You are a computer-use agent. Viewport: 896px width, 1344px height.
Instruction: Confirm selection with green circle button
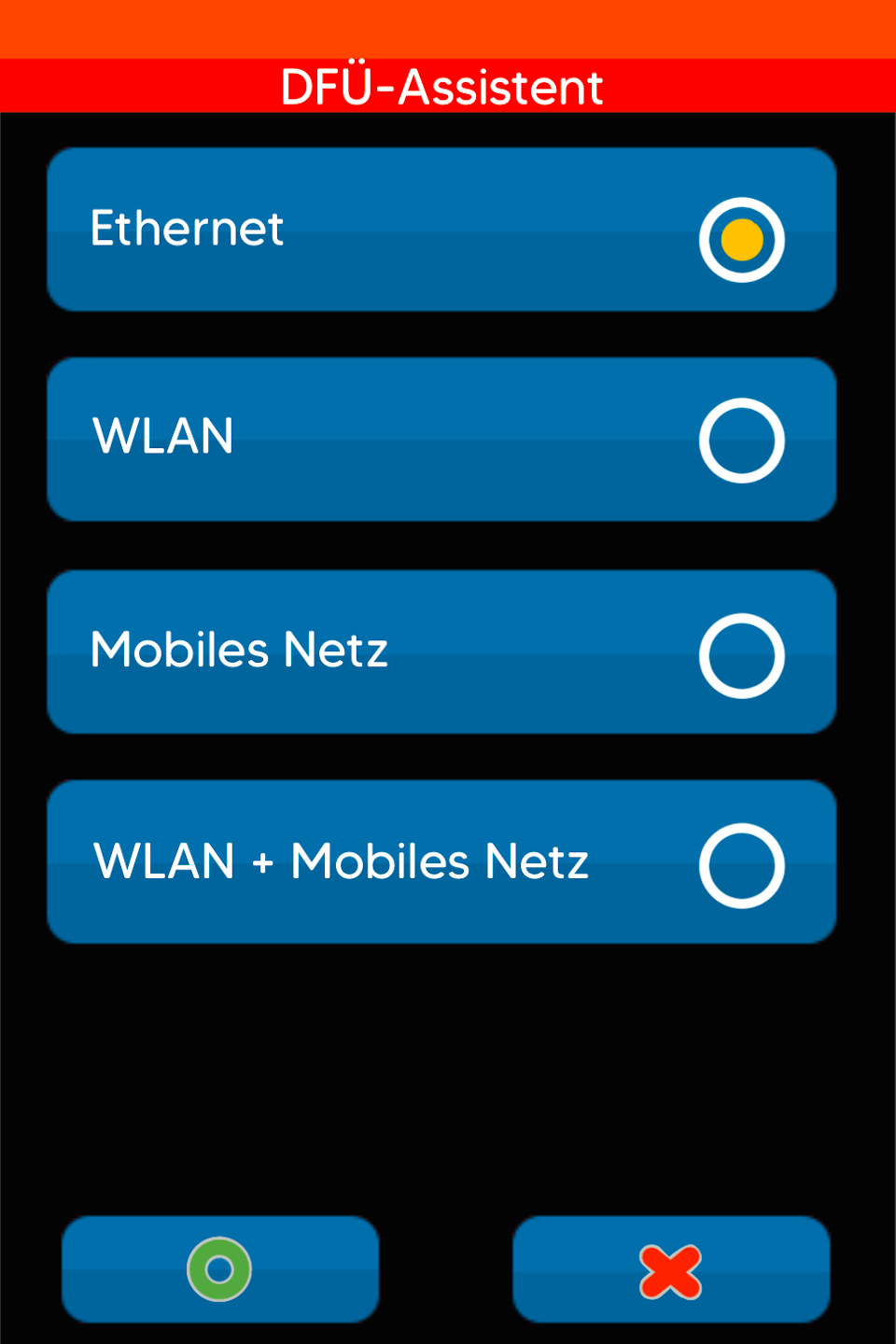(220, 1269)
